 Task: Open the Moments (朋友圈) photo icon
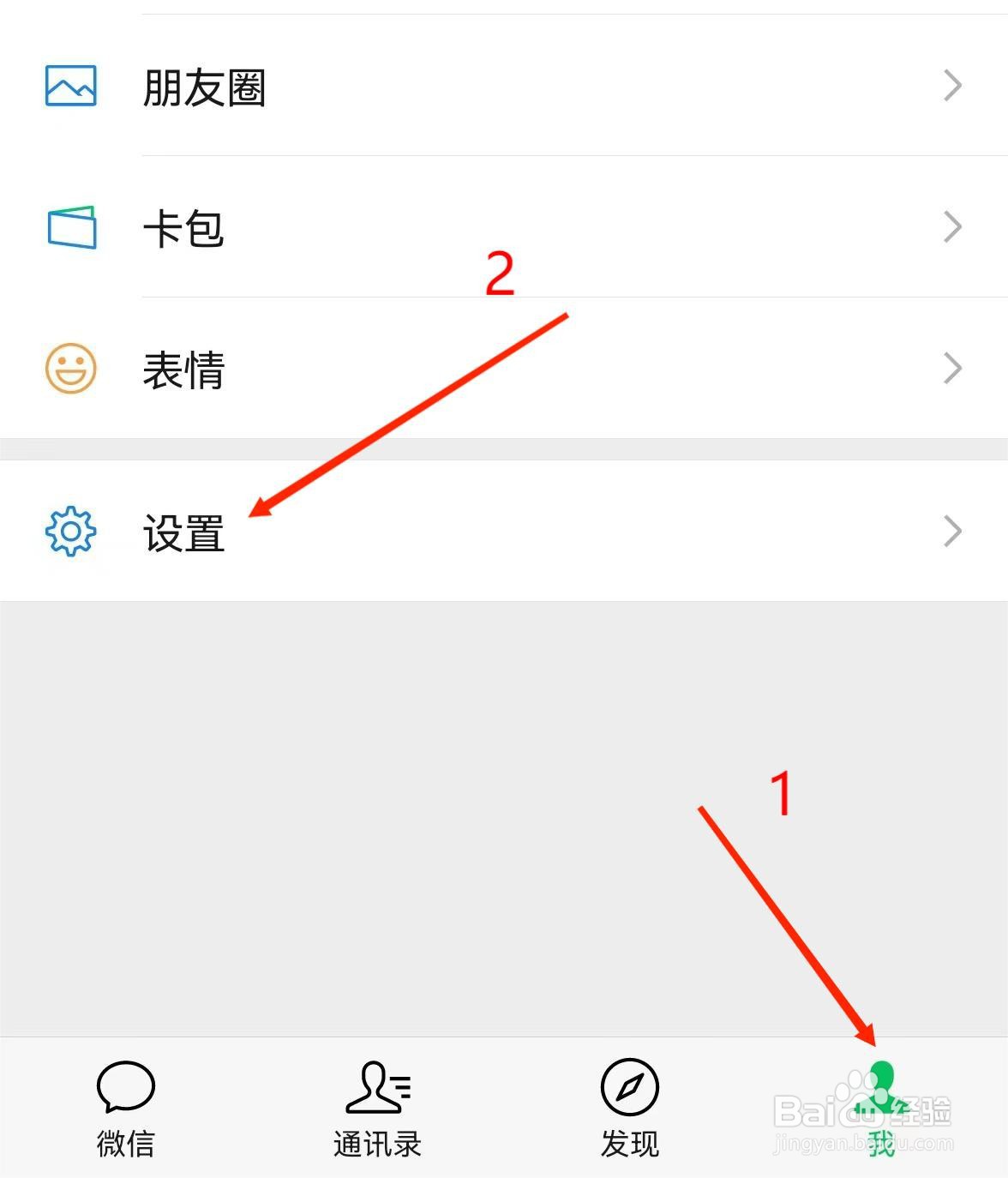click(x=70, y=86)
